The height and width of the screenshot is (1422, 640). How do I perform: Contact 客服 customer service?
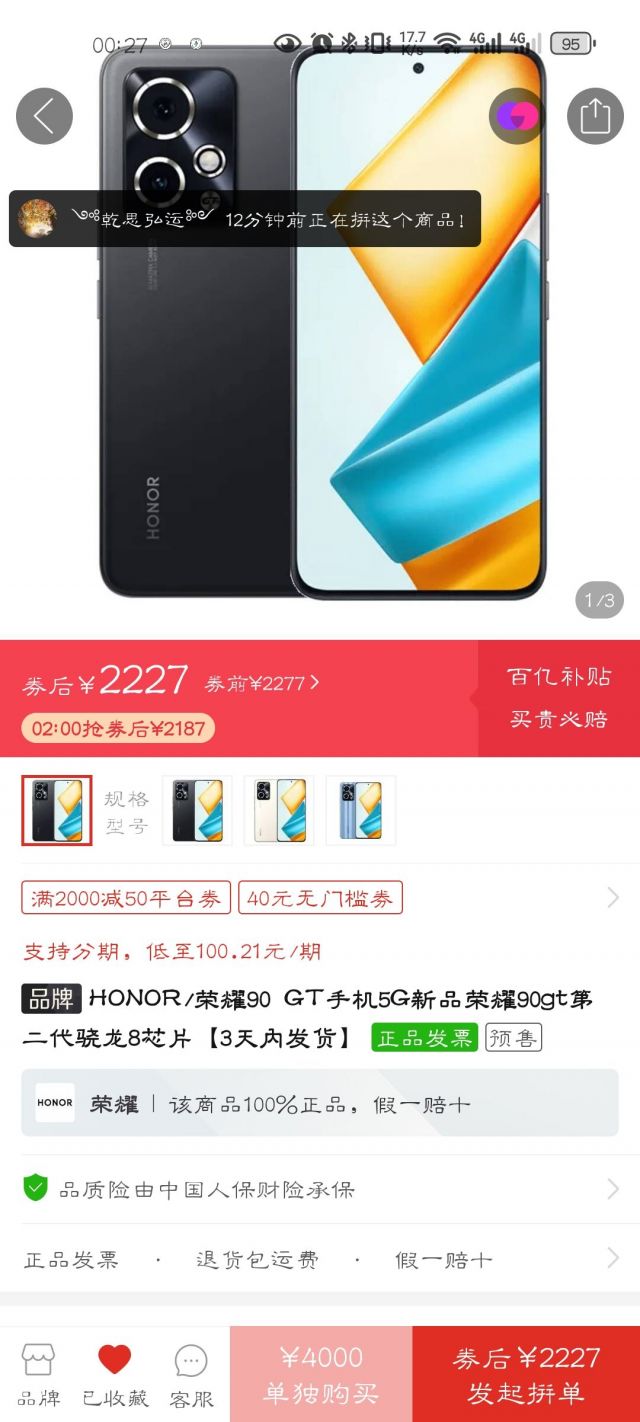190,1375
